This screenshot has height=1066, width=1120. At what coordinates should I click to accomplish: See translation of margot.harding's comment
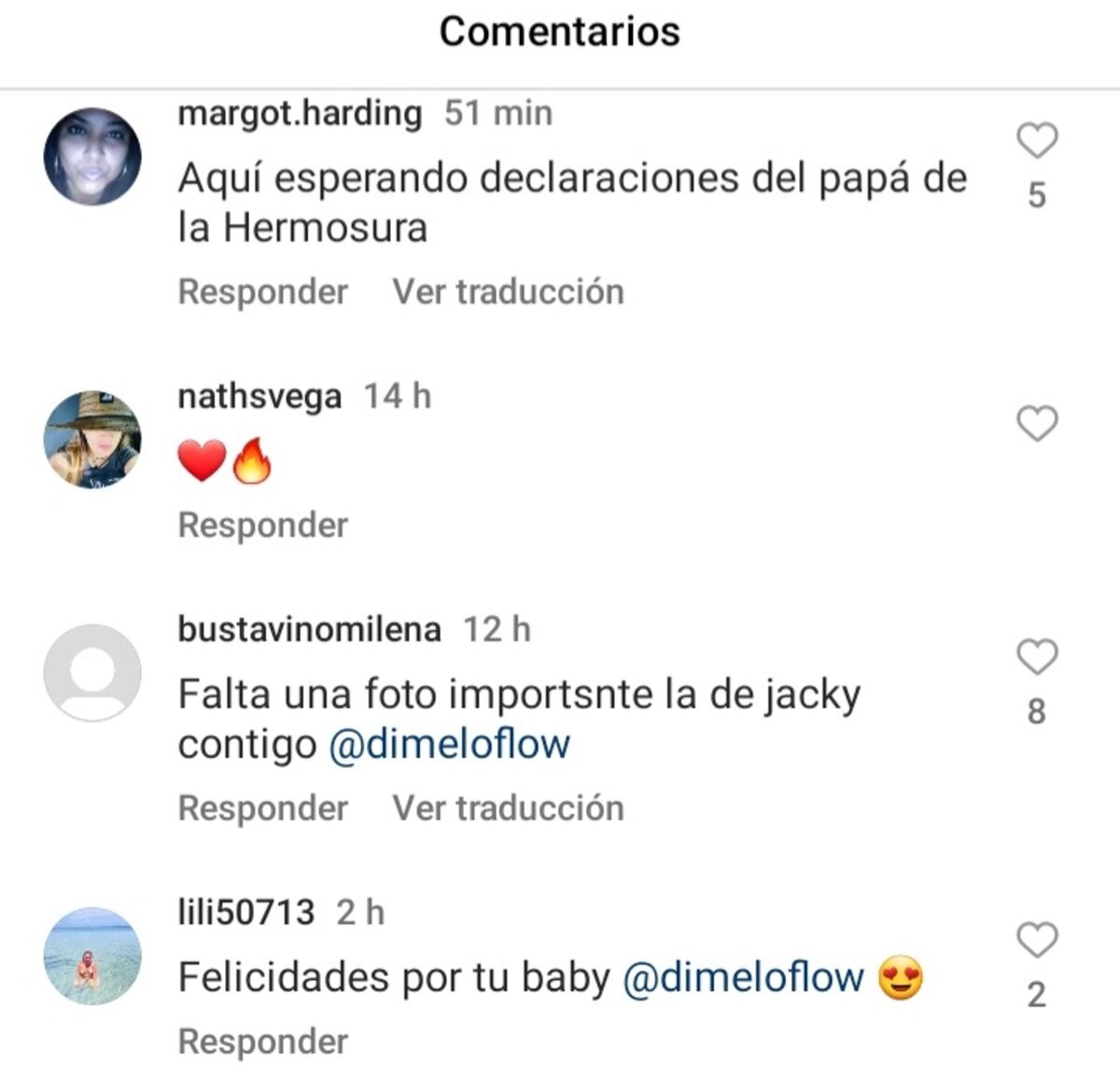[508, 291]
